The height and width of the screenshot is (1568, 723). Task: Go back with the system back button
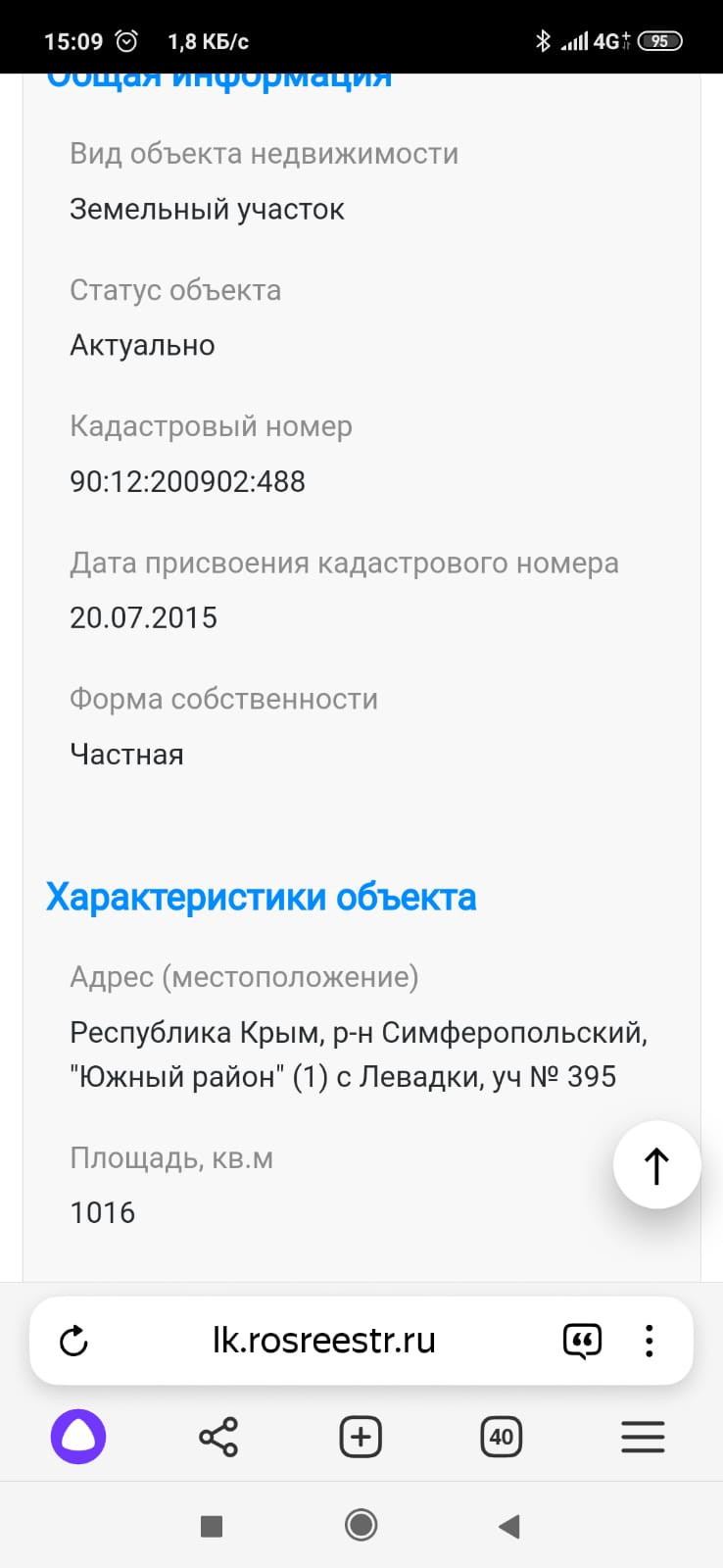click(x=508, y=1526)
